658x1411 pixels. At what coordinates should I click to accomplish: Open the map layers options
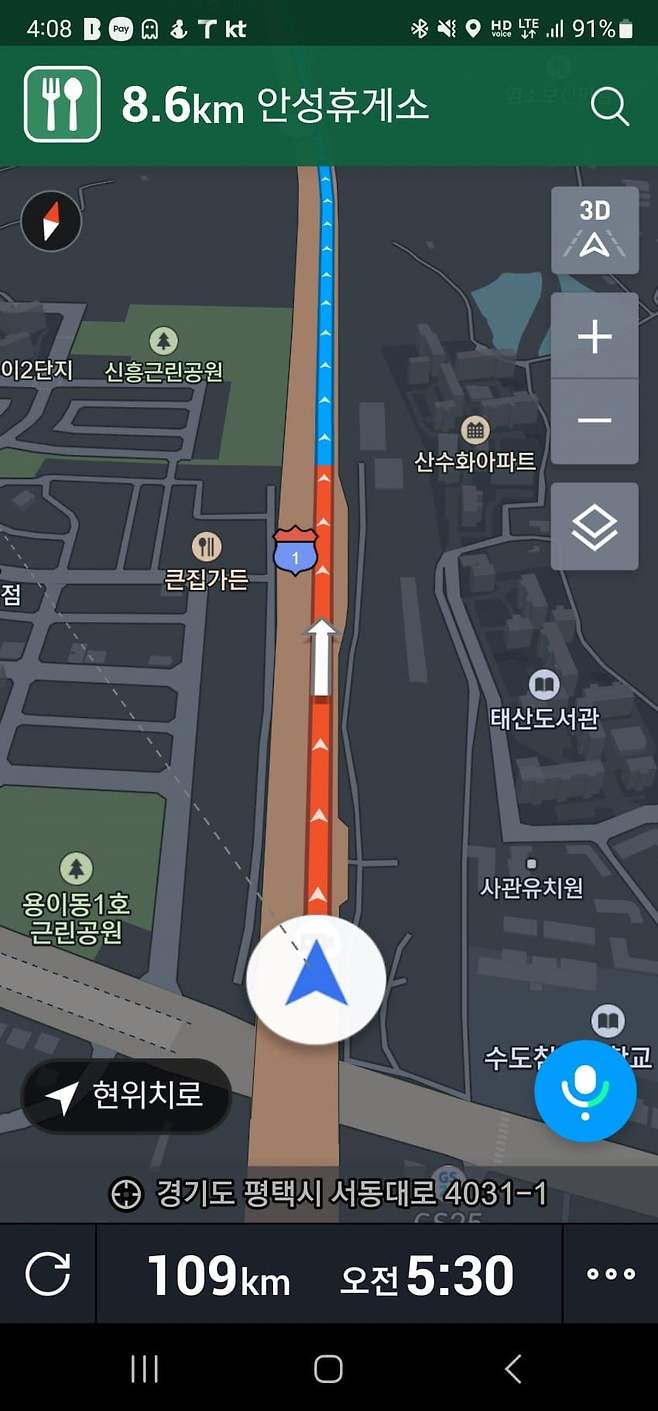(x=594, y=527)
